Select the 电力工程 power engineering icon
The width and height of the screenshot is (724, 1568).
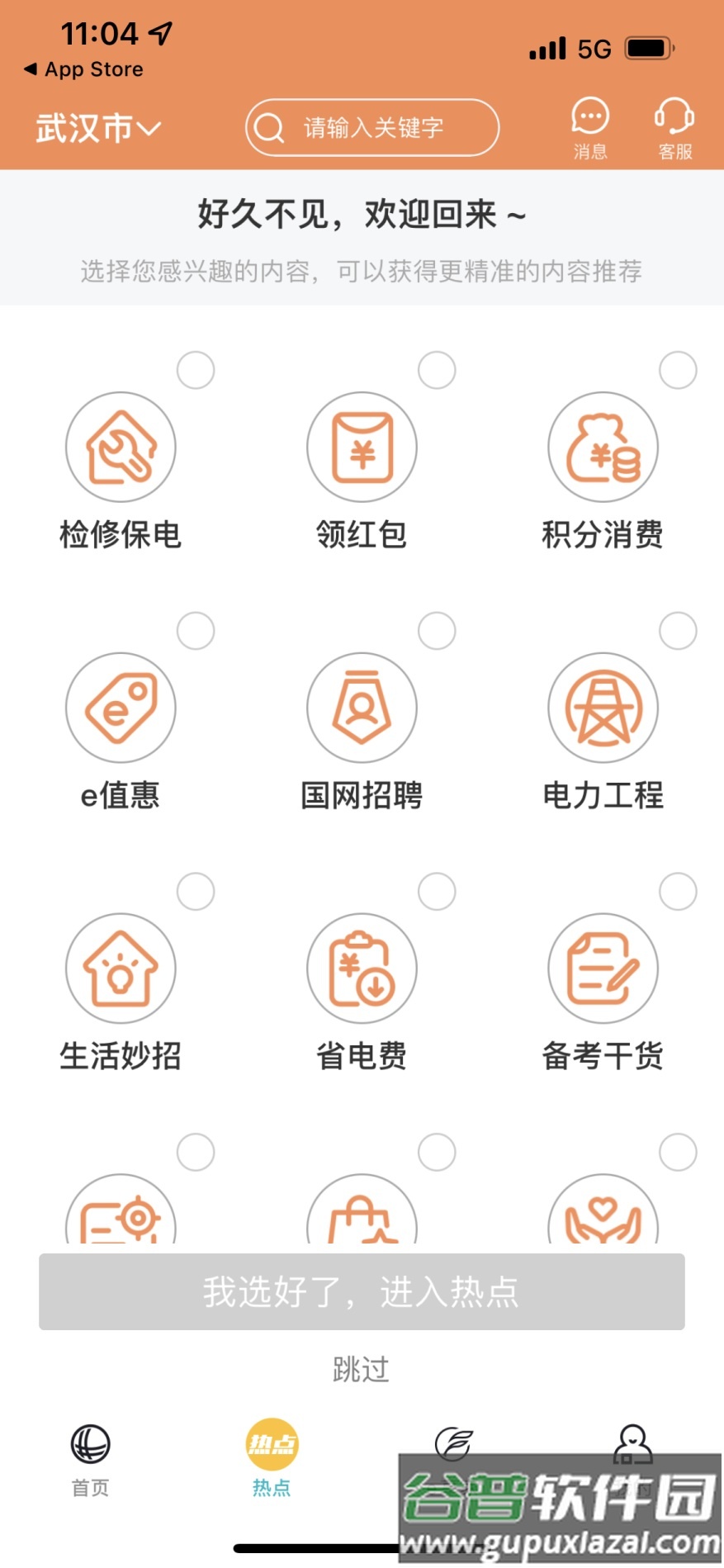tap(602, 708)
